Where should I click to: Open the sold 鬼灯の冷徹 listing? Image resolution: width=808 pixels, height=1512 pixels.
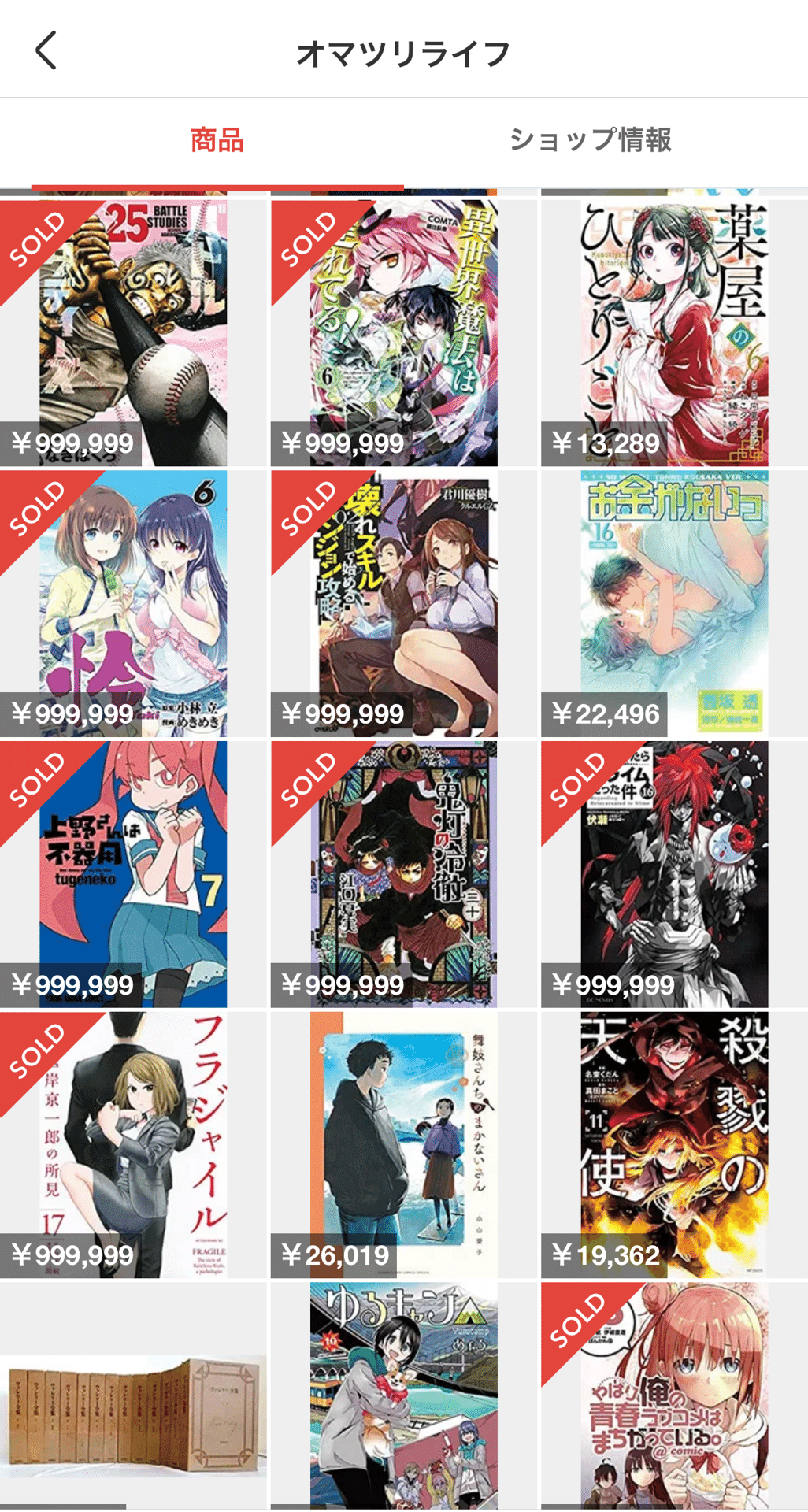(403, 874)
